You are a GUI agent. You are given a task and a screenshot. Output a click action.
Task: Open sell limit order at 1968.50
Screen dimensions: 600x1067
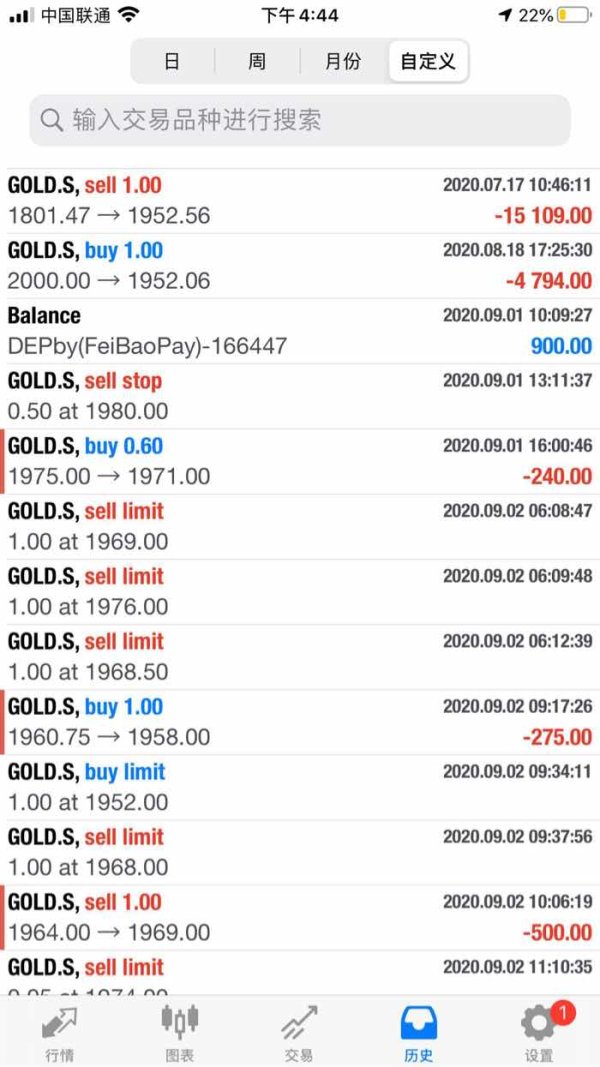(300, 656)
